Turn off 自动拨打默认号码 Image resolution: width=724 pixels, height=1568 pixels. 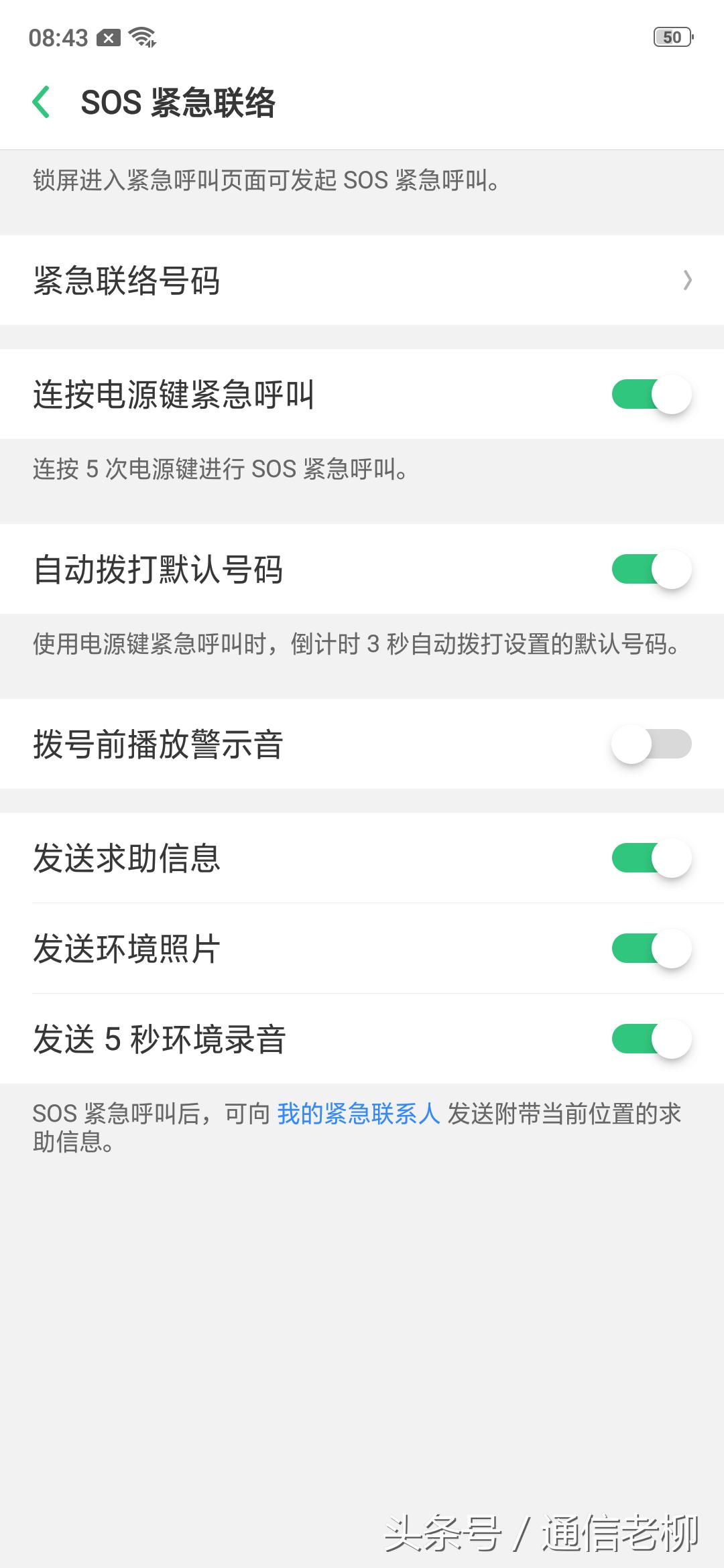[x=650, y=568]
